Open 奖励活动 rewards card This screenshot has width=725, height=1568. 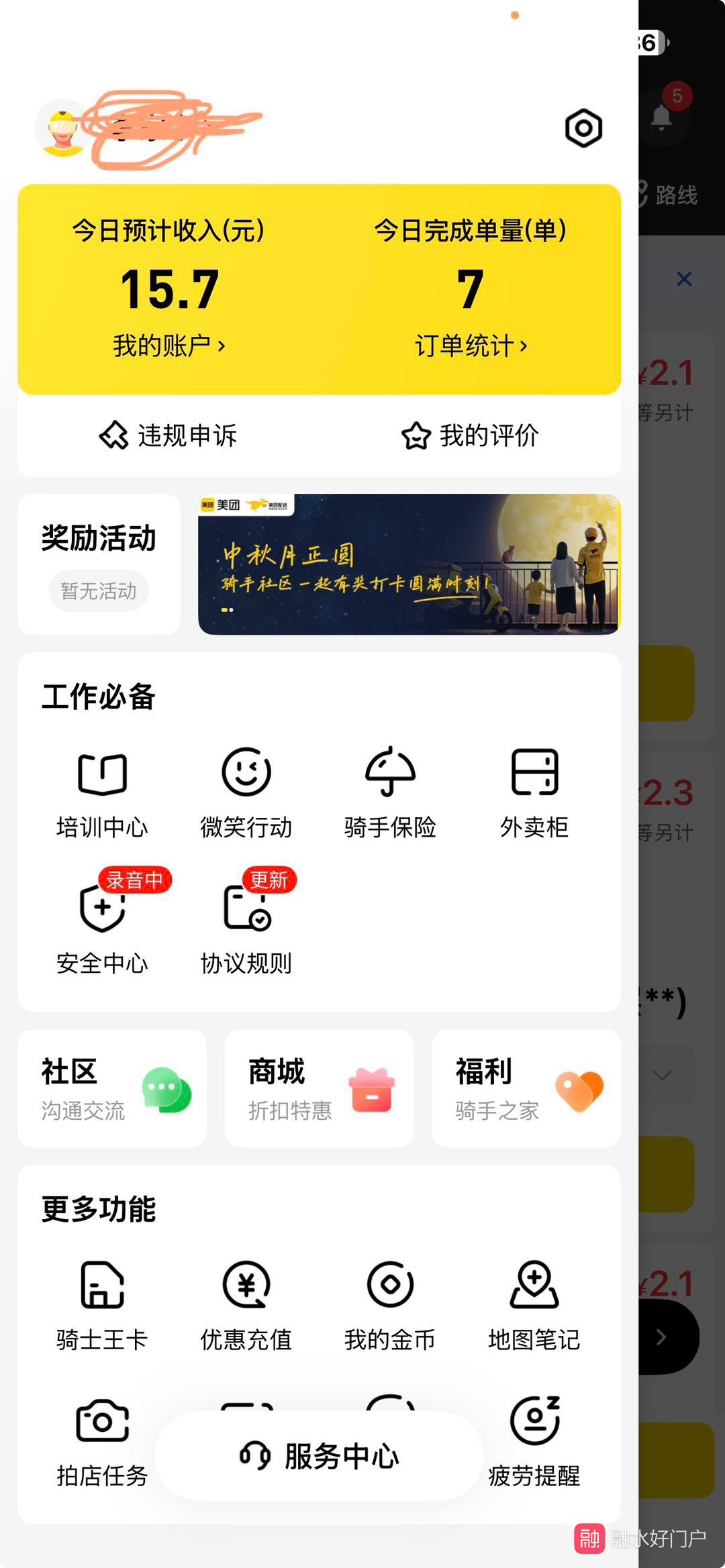coord(99,564)
